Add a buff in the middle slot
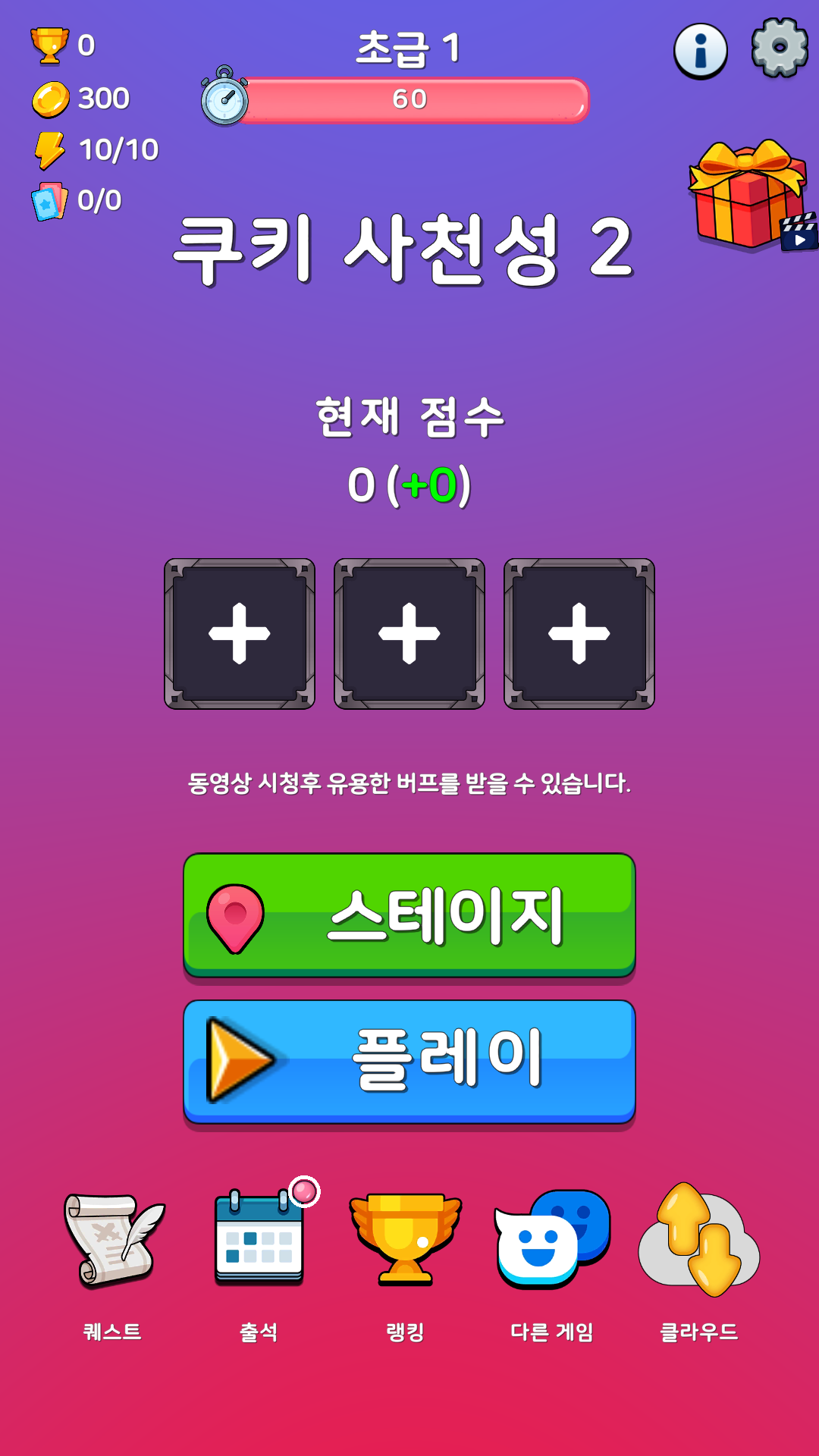This screenshot has height=1456, width=819. 409,634
